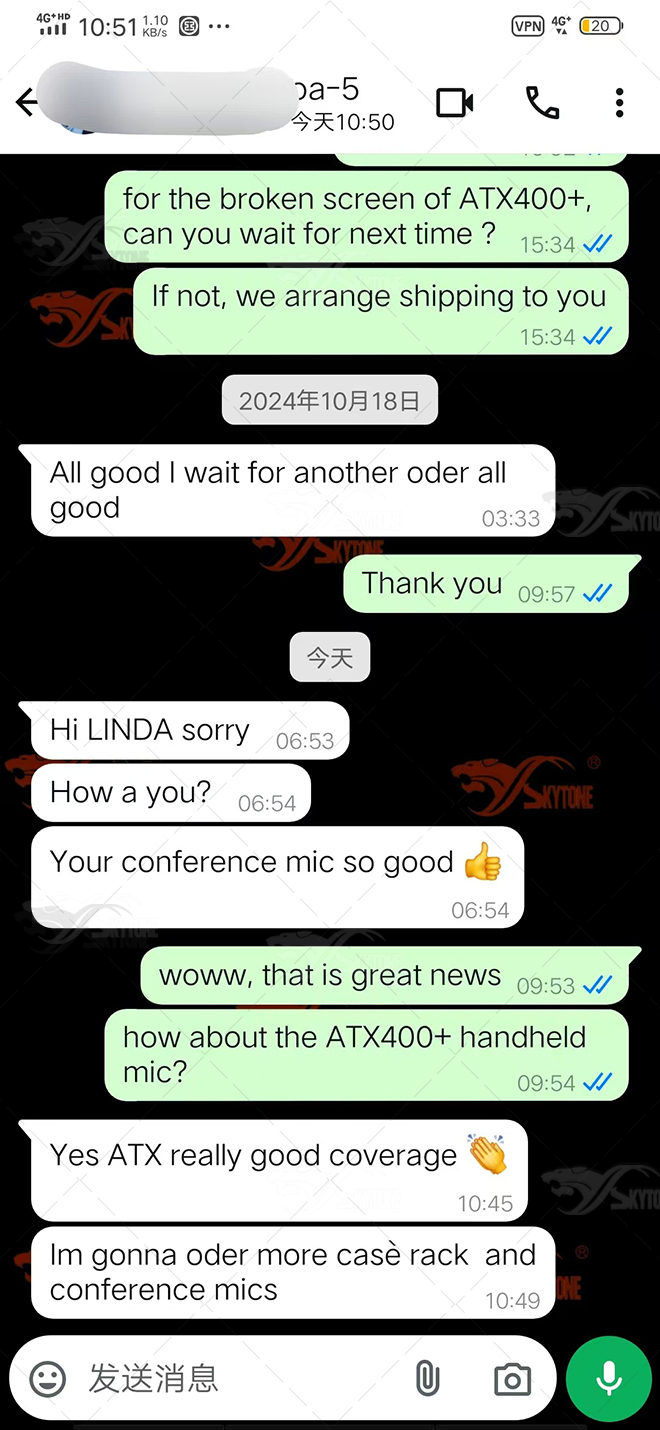
Task: Start a voice call
Action: (542, 102)
